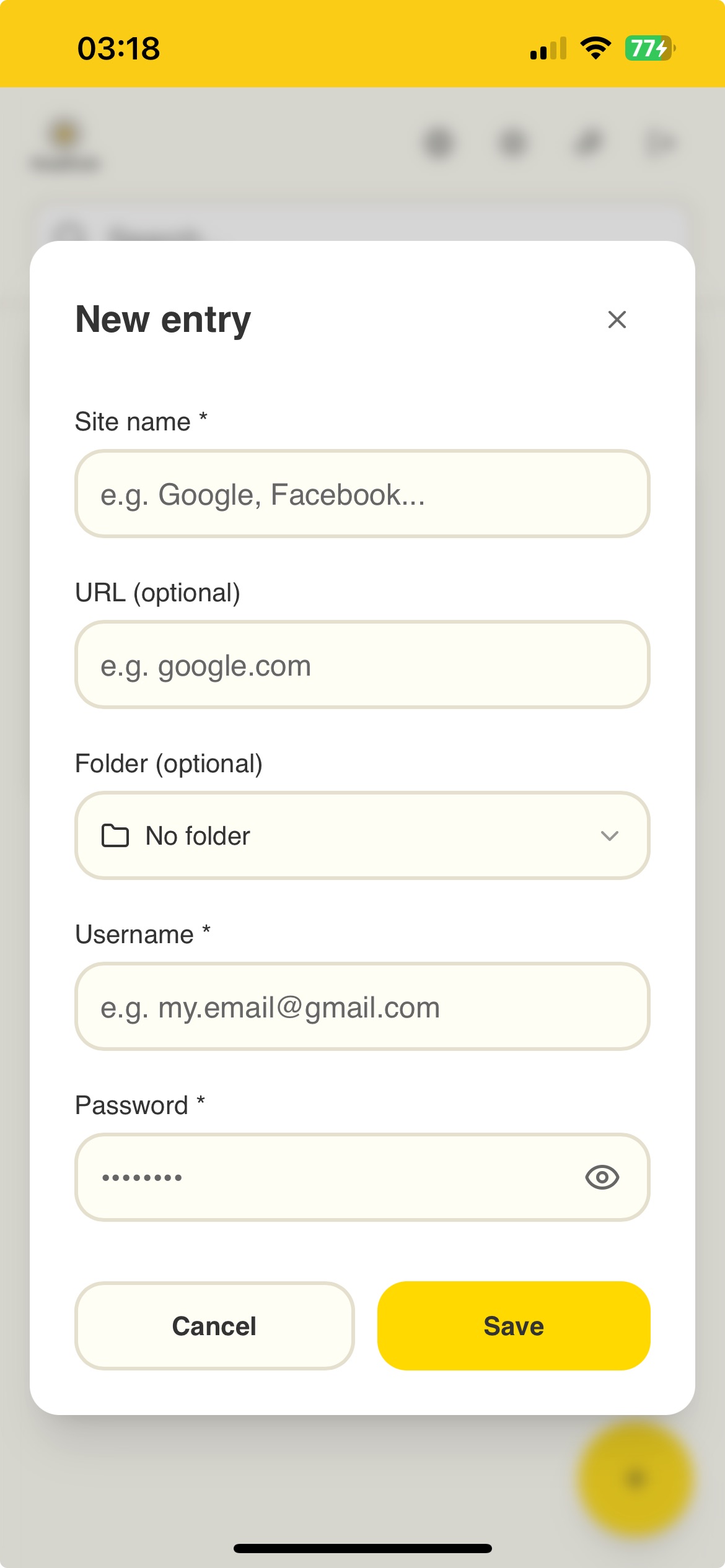Click the New entry dialog title
725x1568 pixels.
[x=162, y=320]
